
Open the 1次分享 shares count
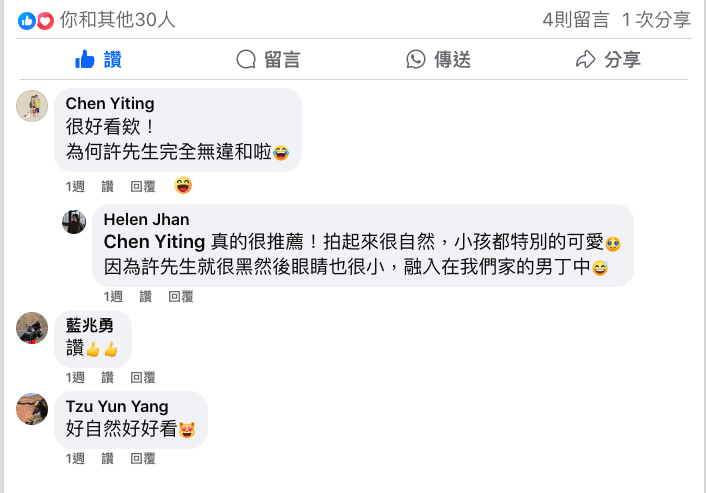click(656, 19)
